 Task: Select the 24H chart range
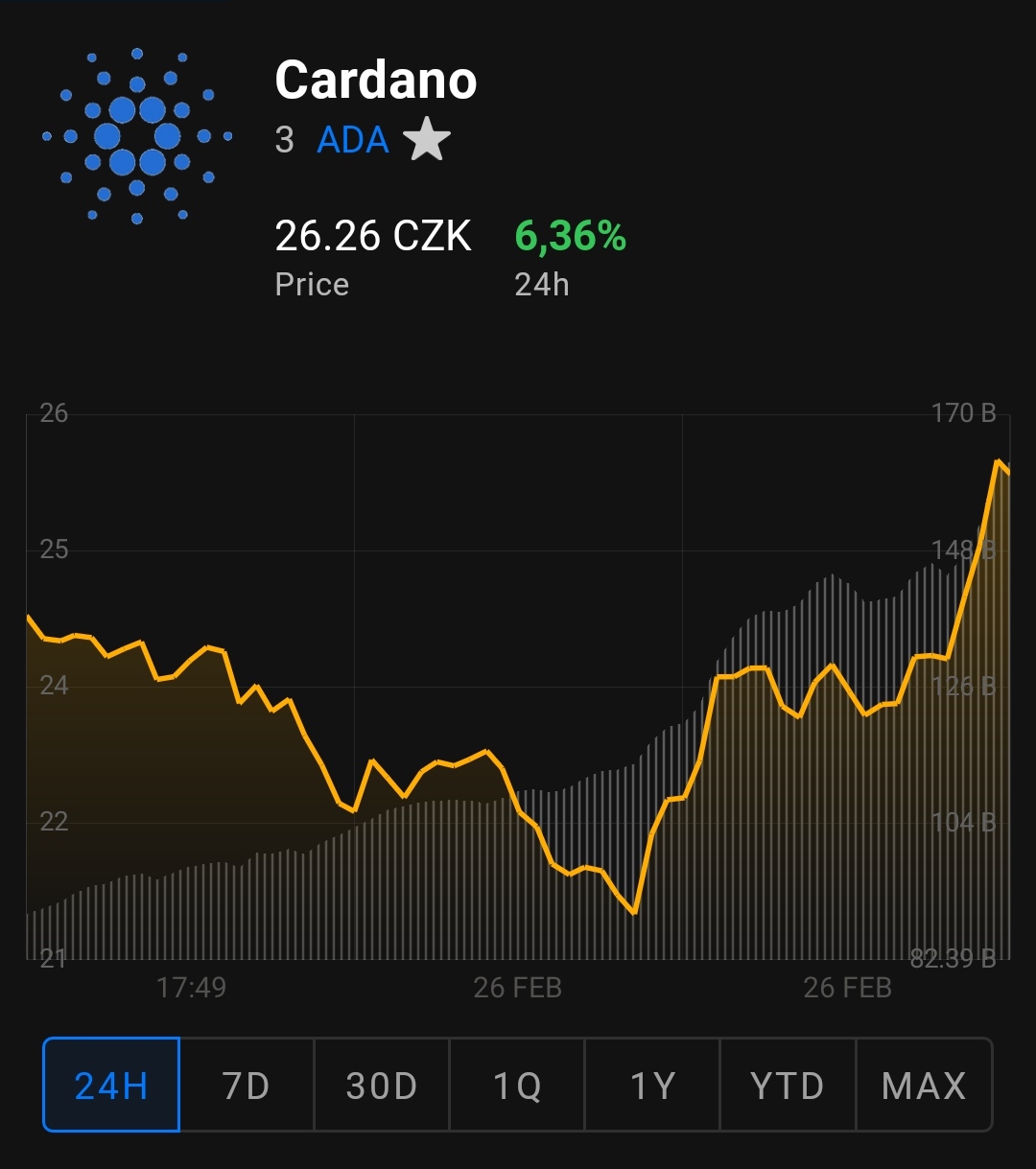pos(111,1086)
